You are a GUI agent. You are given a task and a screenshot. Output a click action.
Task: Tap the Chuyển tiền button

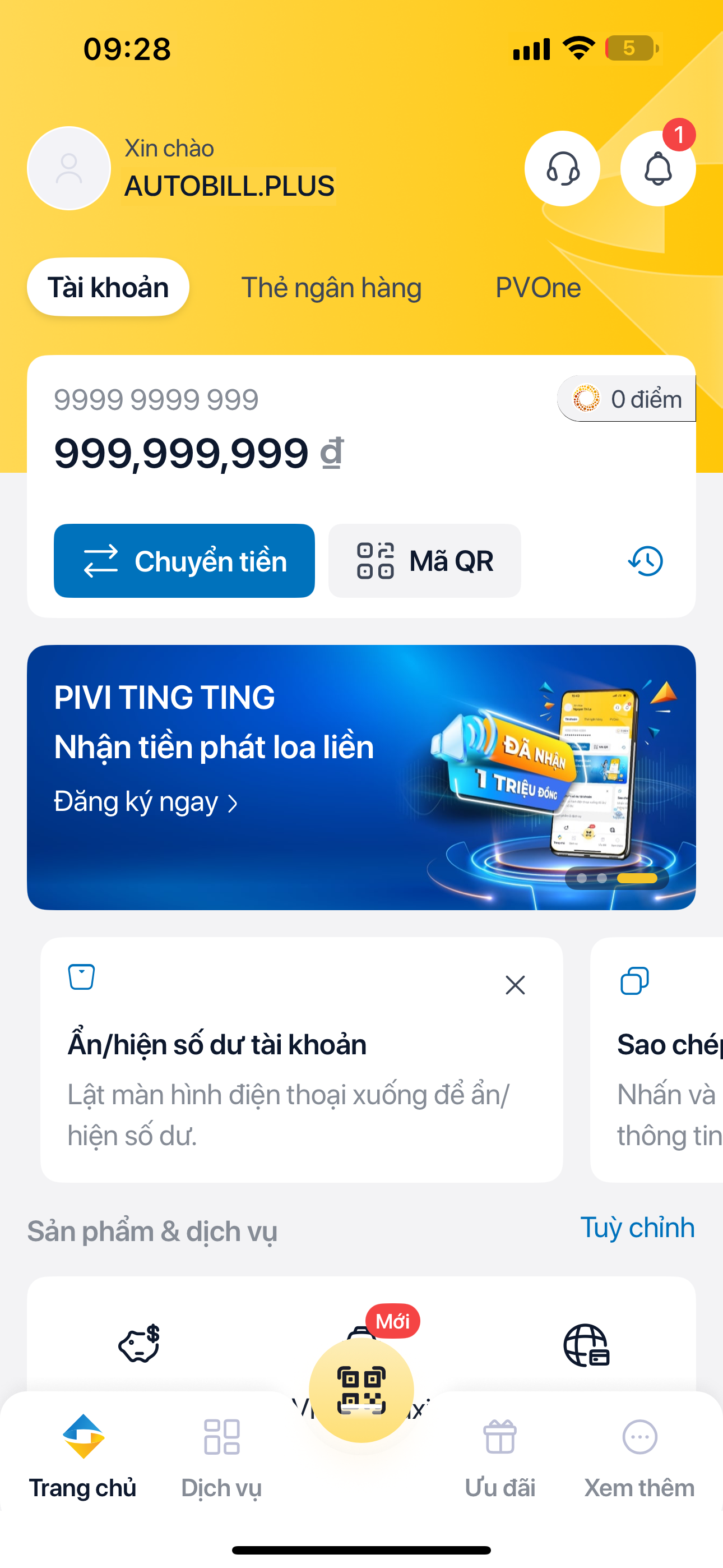(x=184, y=561)
